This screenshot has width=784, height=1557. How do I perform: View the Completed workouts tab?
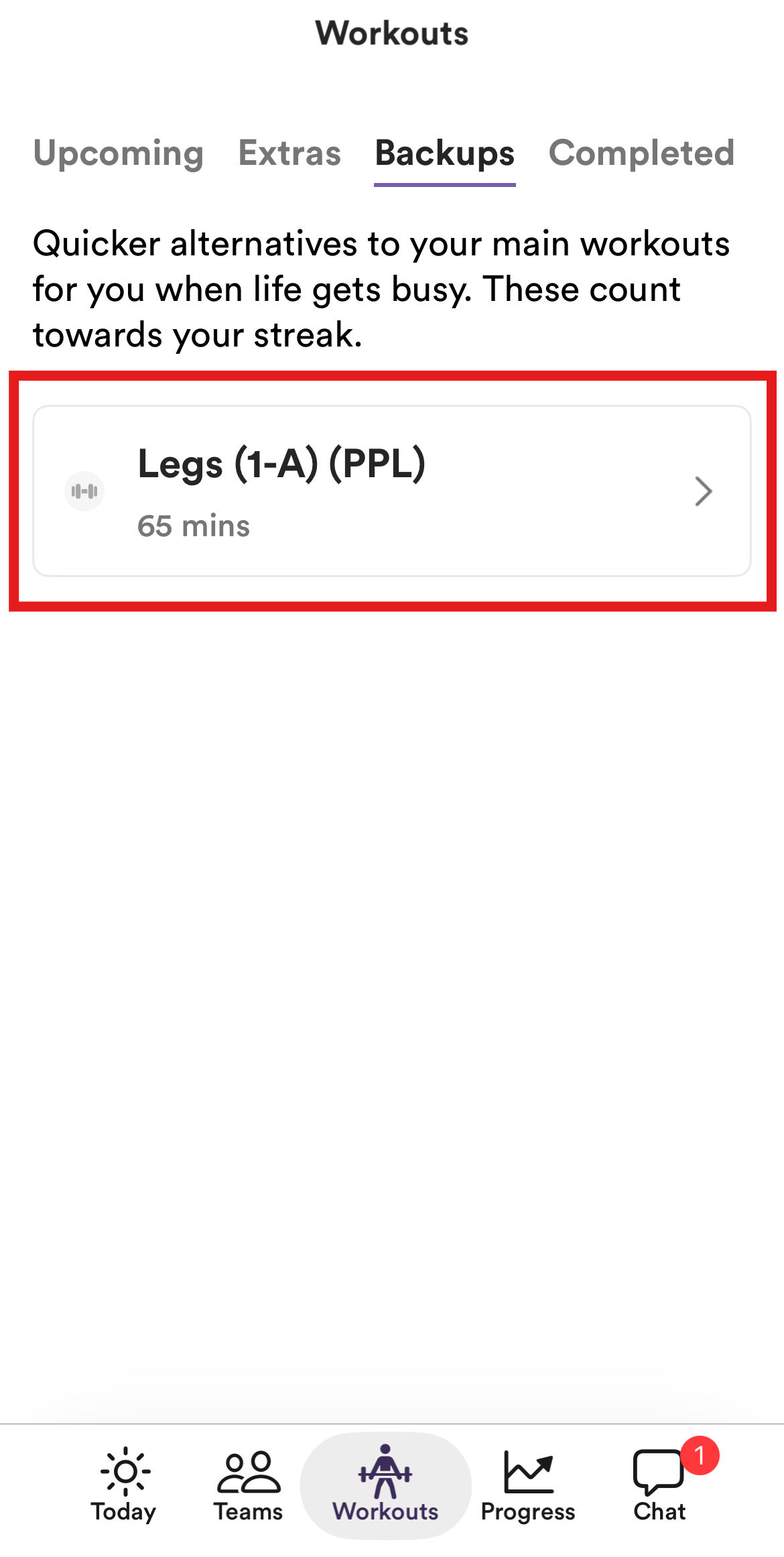click(641, 153)
